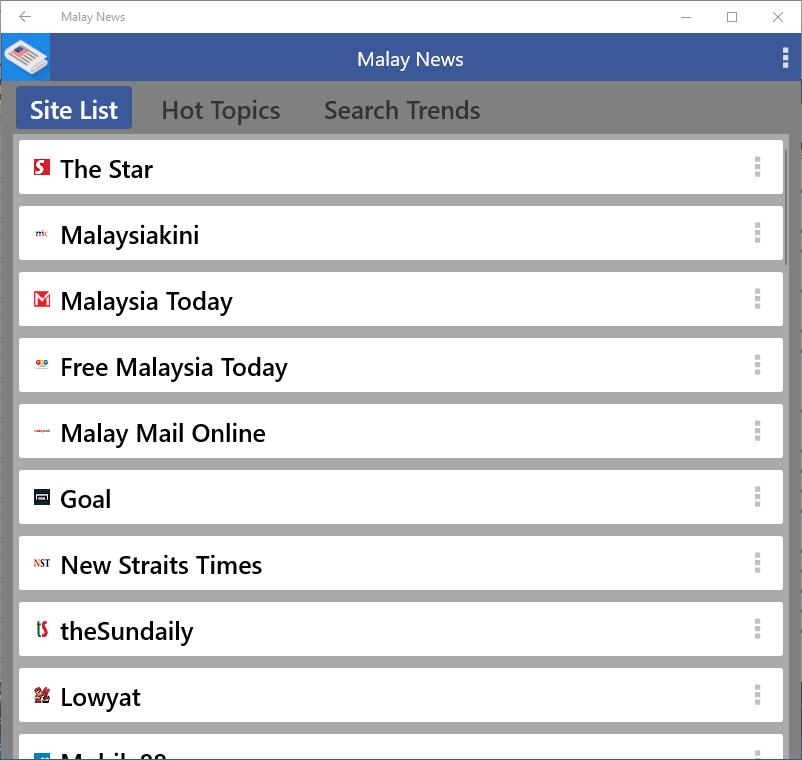
Task: Open New Straits Times
Action: click(161, 565)
